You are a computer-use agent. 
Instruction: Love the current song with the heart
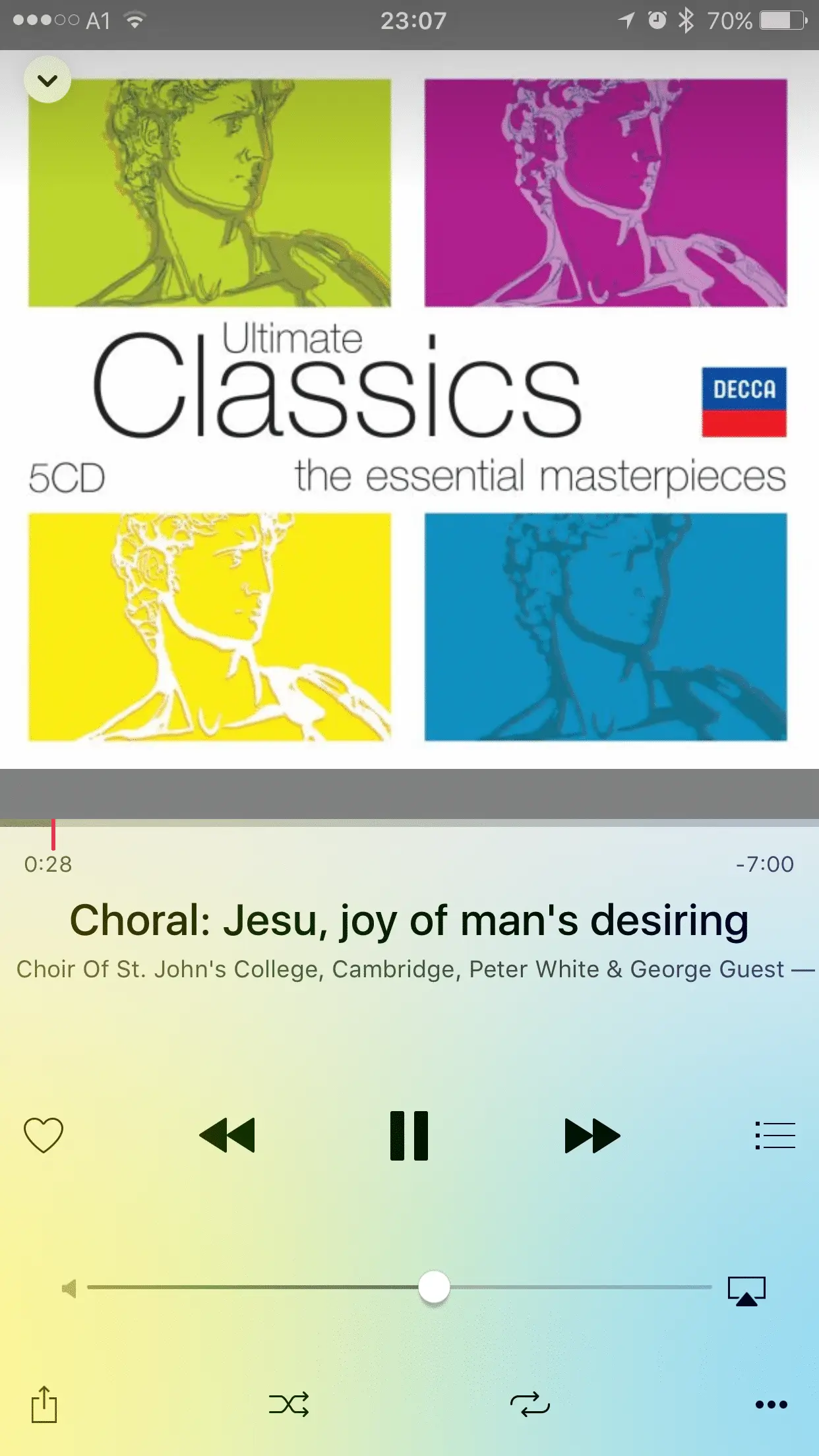click(x=44, y=1135)
